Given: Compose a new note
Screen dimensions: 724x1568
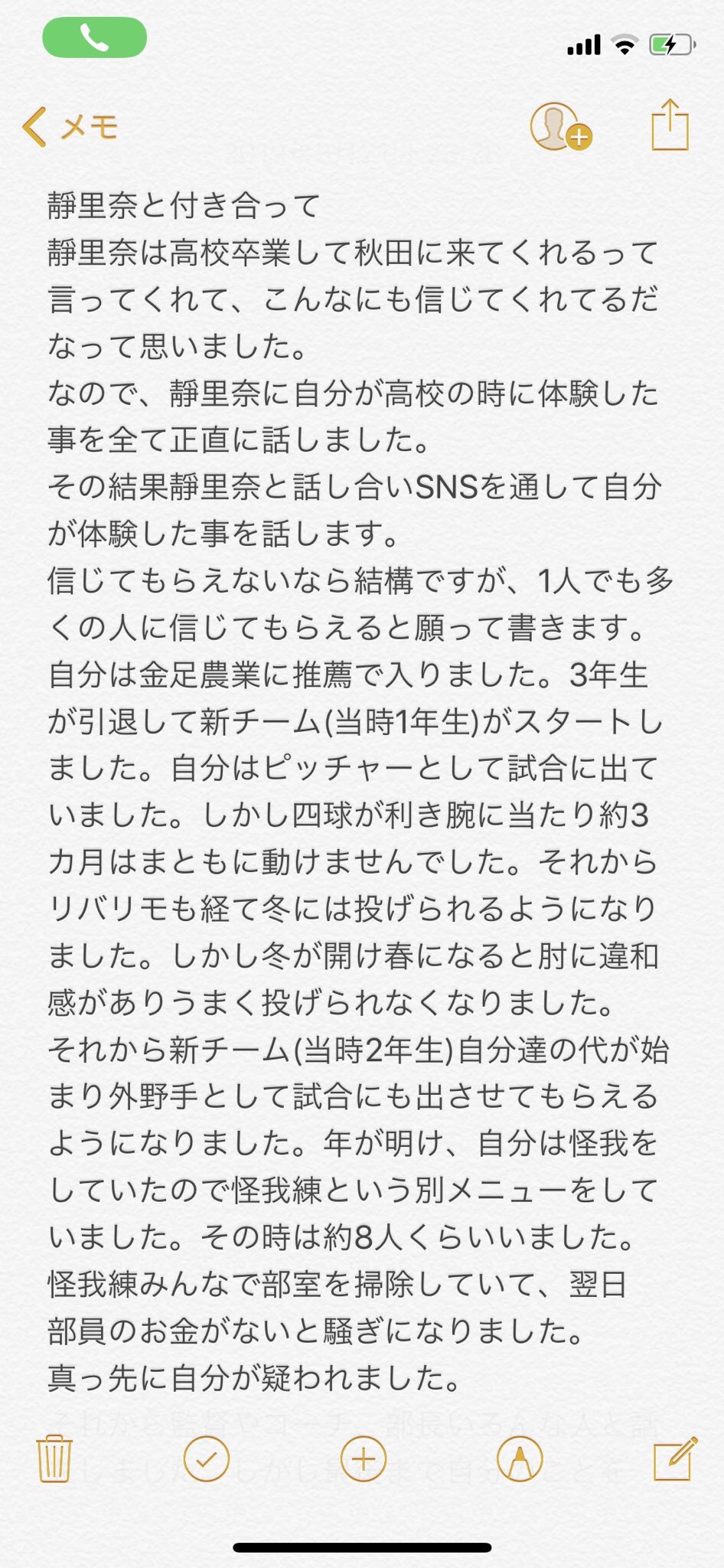Looking at the screenshot, I should tap(675, 1459).
